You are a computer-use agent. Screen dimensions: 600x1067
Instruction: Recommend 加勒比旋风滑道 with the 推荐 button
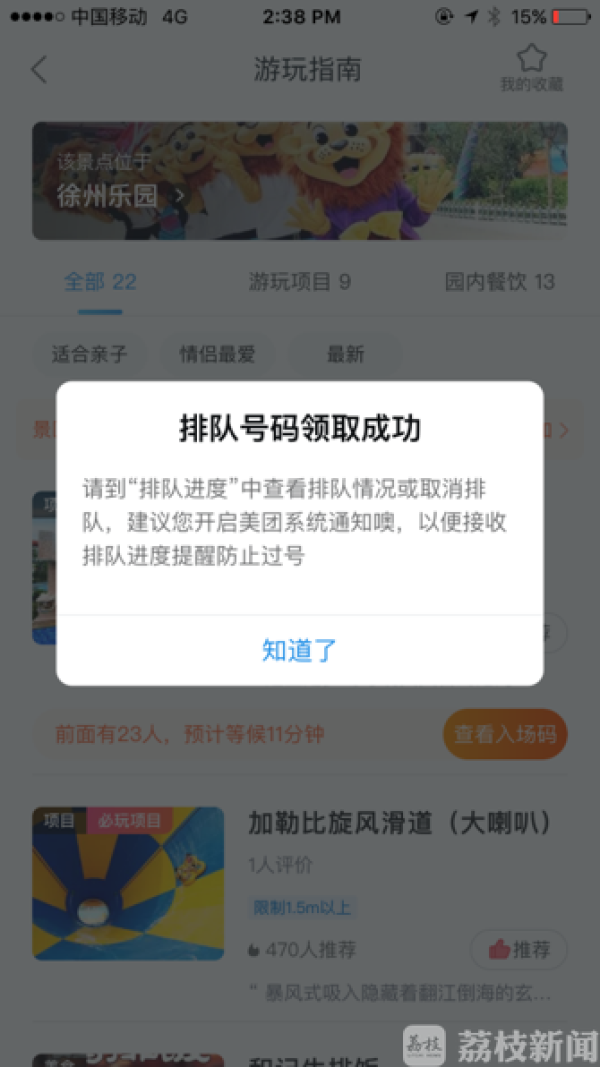[x=518, y=949]
